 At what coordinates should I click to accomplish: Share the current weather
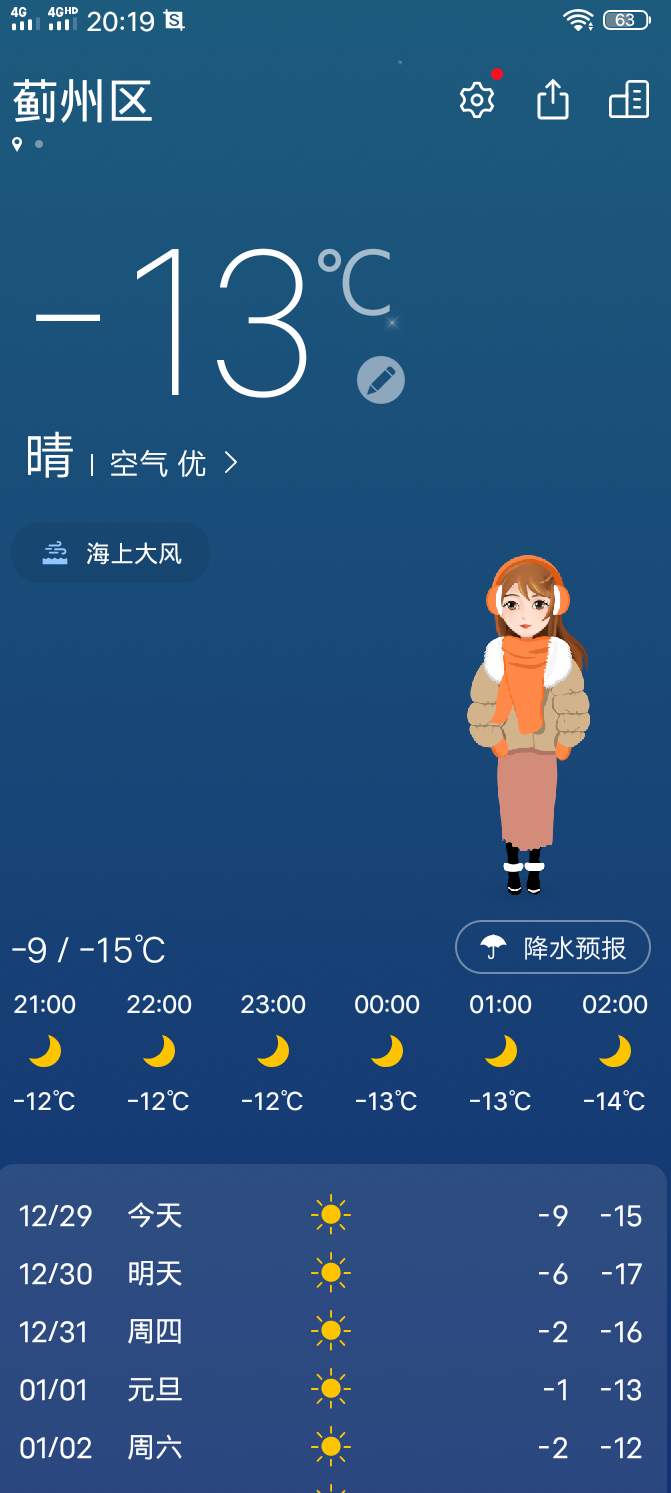click(552, 100)
